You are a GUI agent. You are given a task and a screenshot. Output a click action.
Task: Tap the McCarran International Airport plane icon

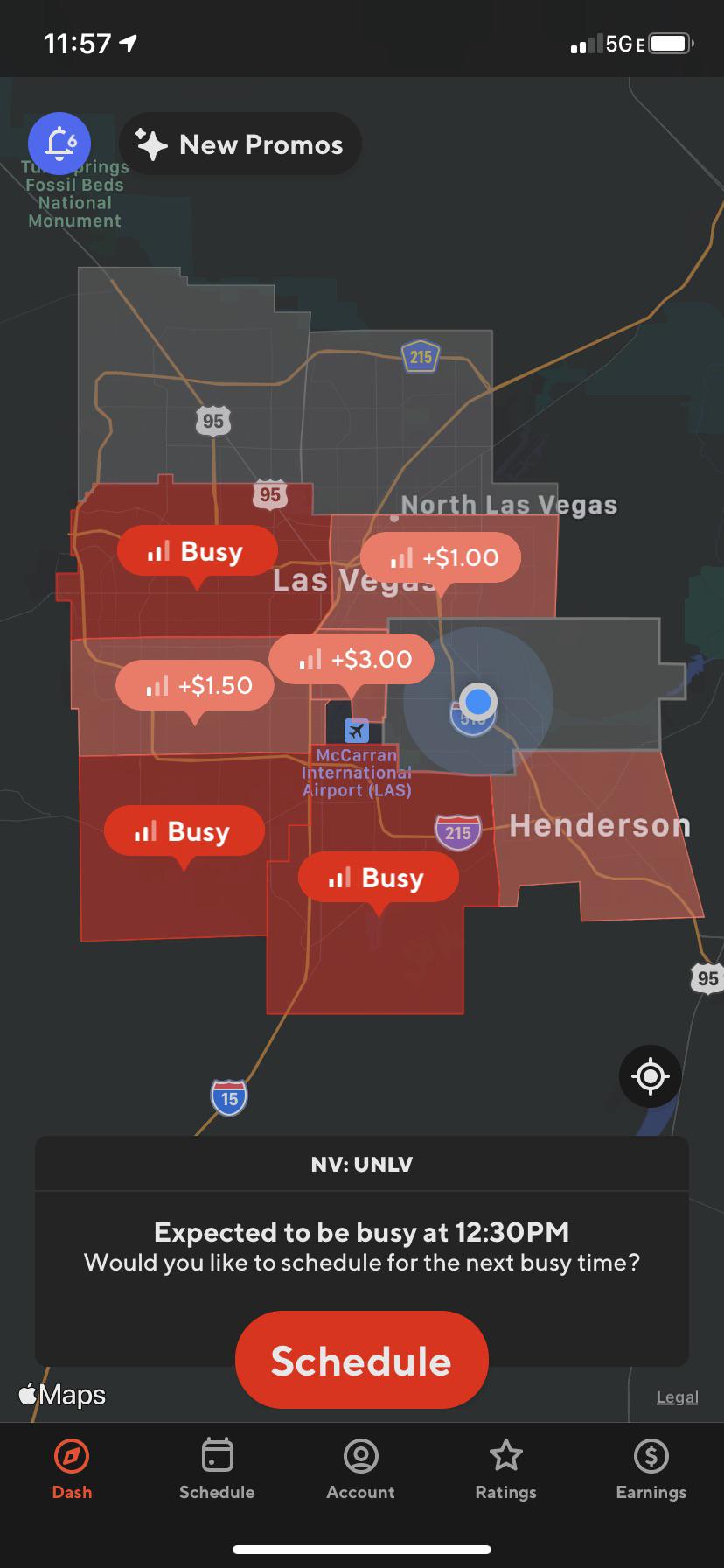355,730
